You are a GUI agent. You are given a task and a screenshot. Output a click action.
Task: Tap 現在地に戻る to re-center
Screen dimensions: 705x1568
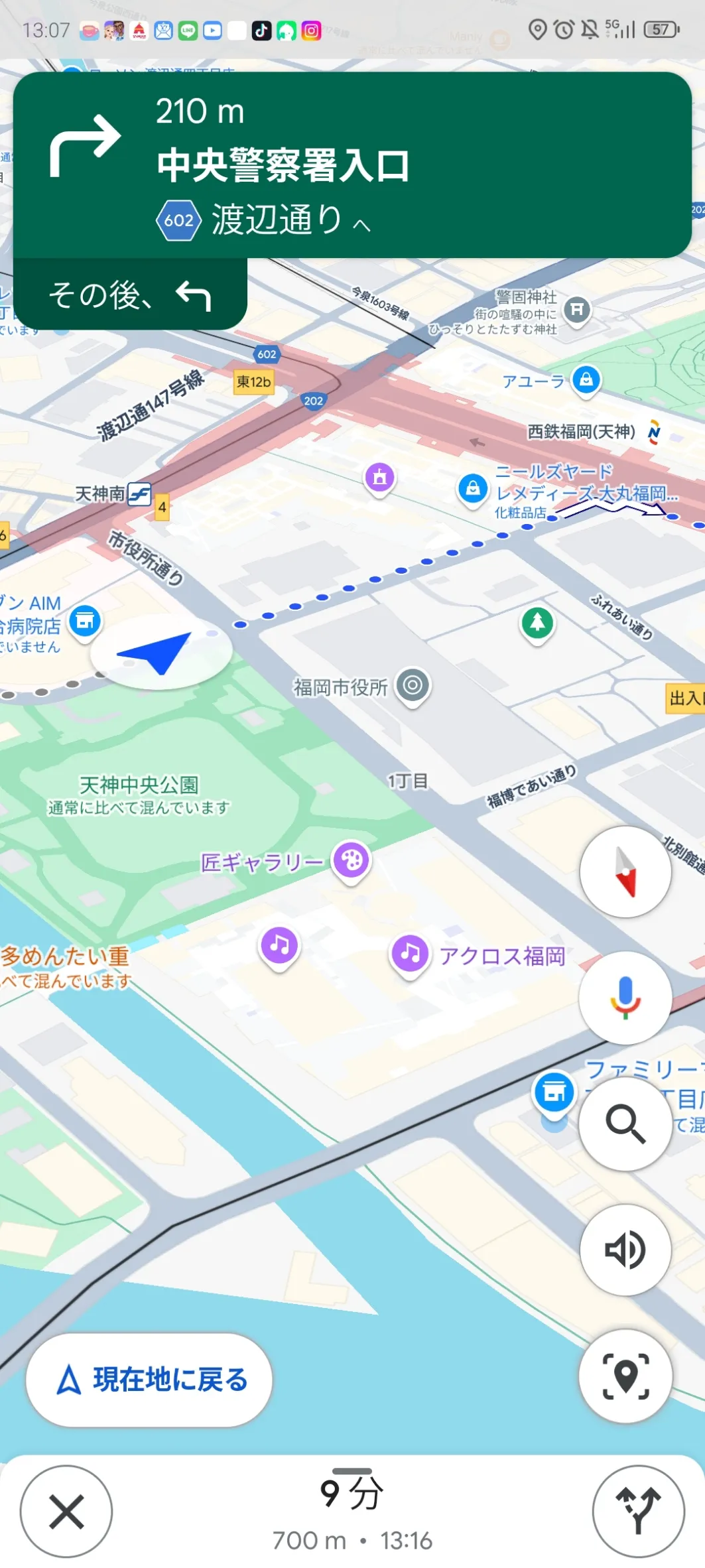point(149,1380)
